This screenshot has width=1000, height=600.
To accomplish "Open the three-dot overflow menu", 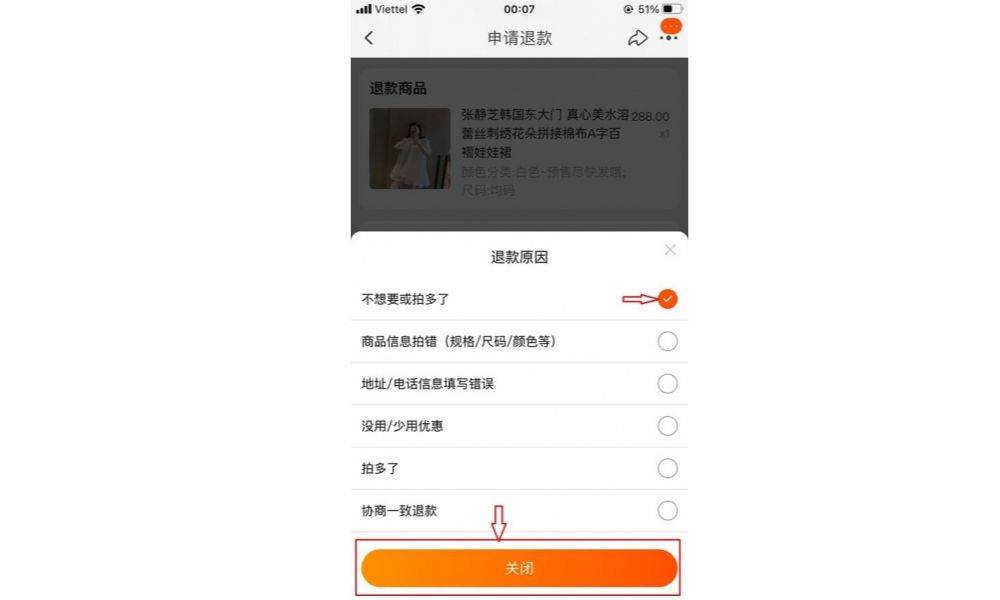I will 669,38.
